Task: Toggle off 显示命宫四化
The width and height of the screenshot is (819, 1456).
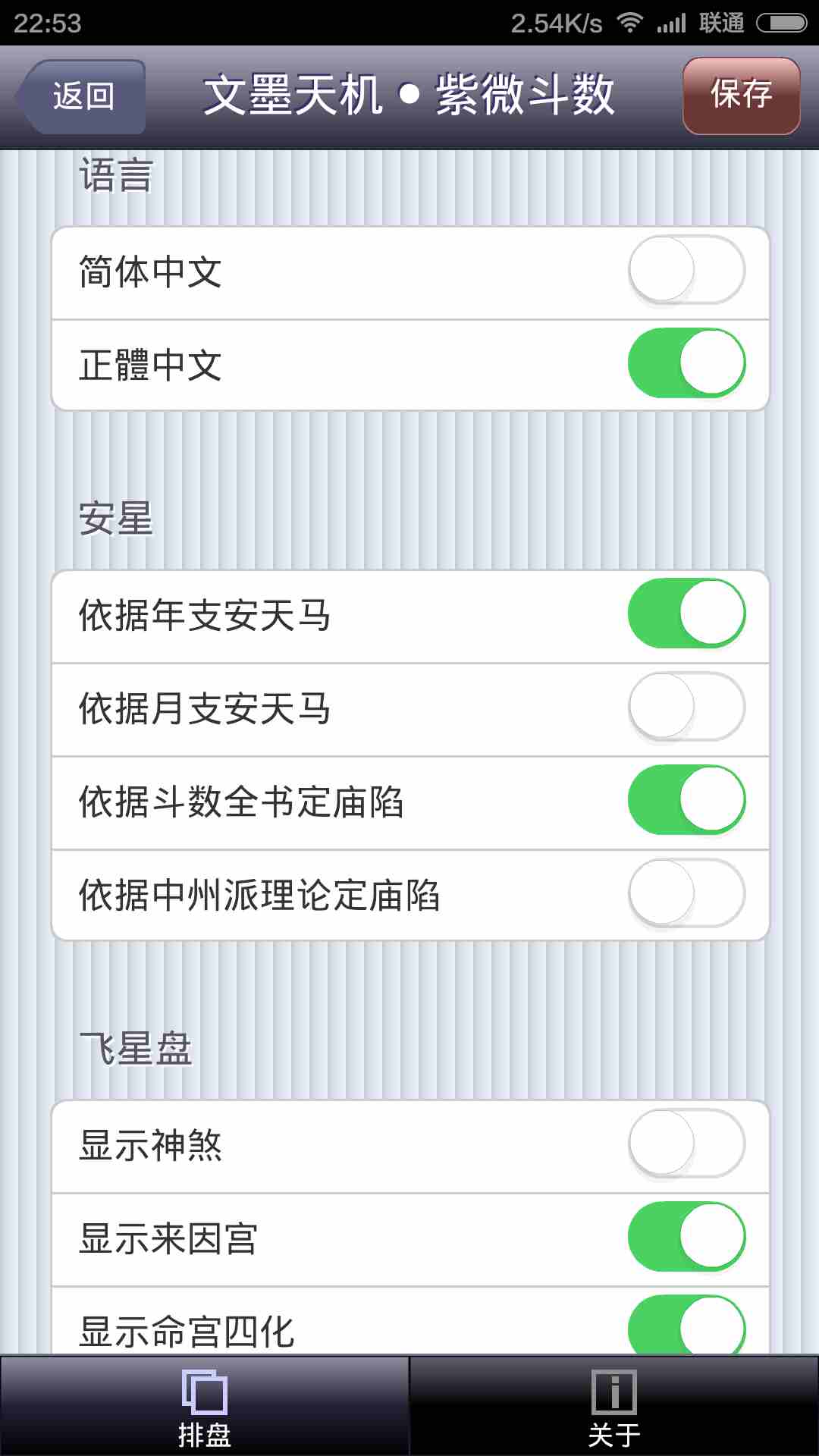Action: tap(686, 1326)
